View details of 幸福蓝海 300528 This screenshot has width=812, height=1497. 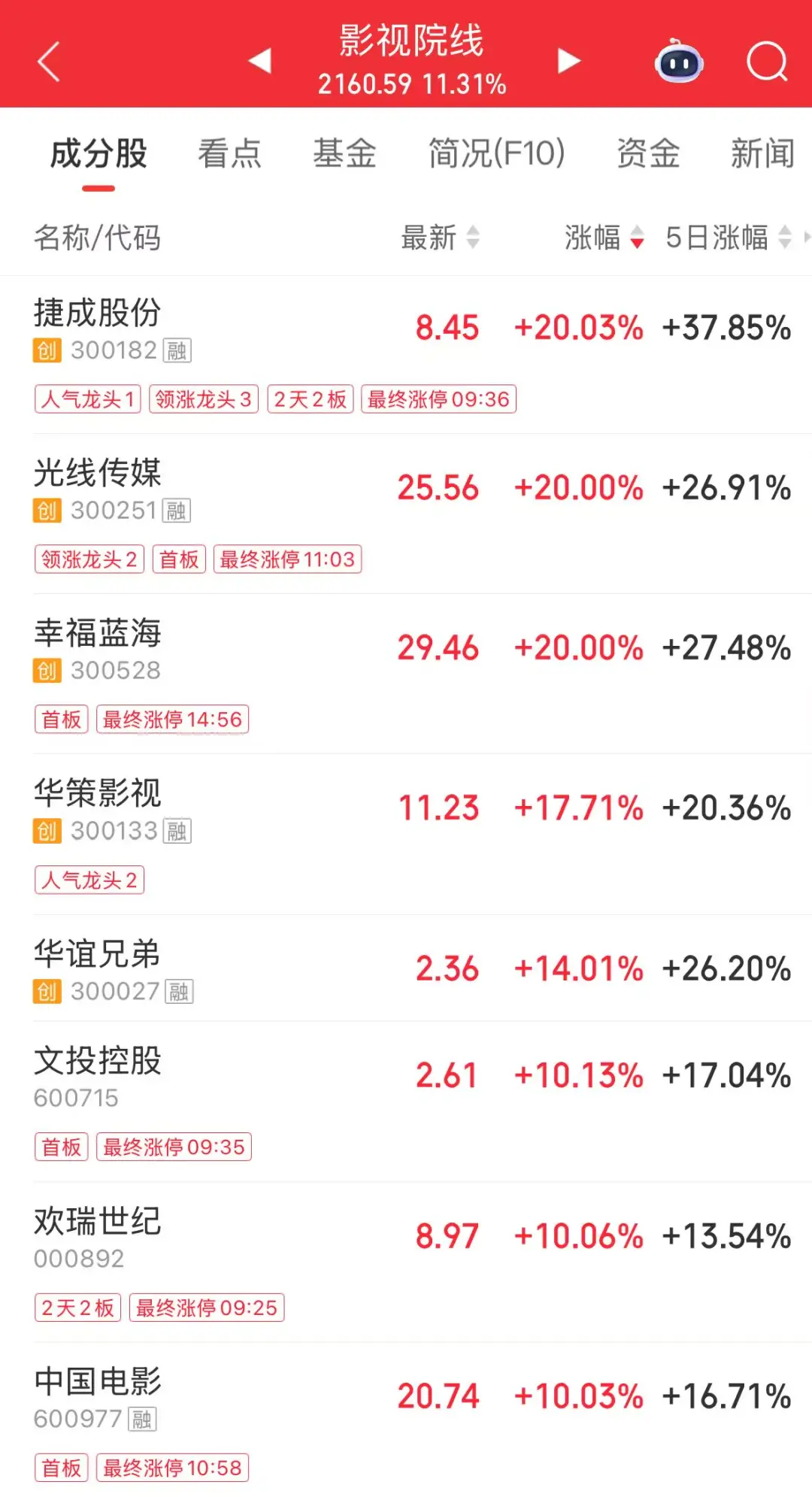point(98,634)
